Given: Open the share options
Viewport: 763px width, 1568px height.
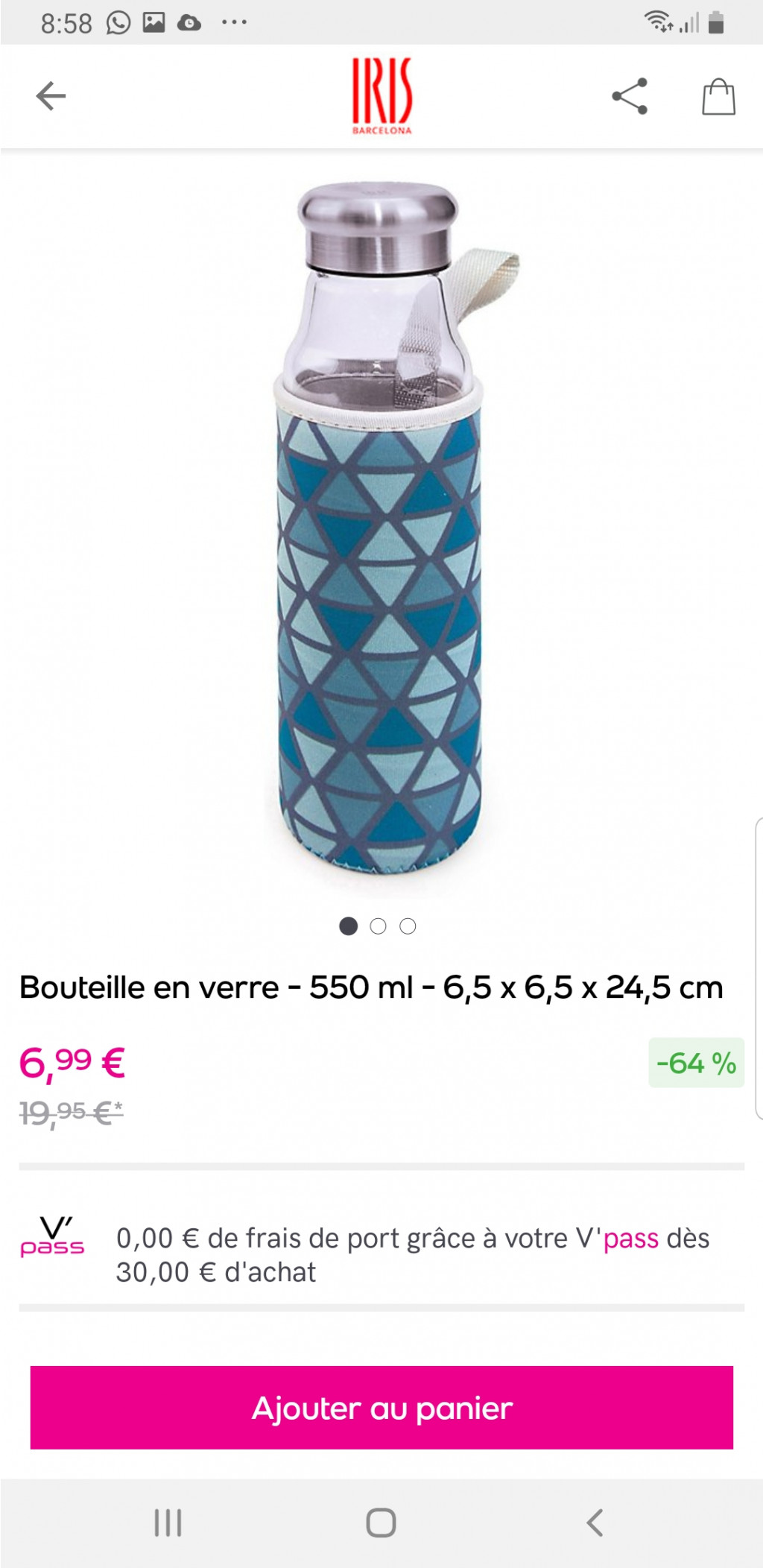Looking at the screenshot, I should pos(630,97).
